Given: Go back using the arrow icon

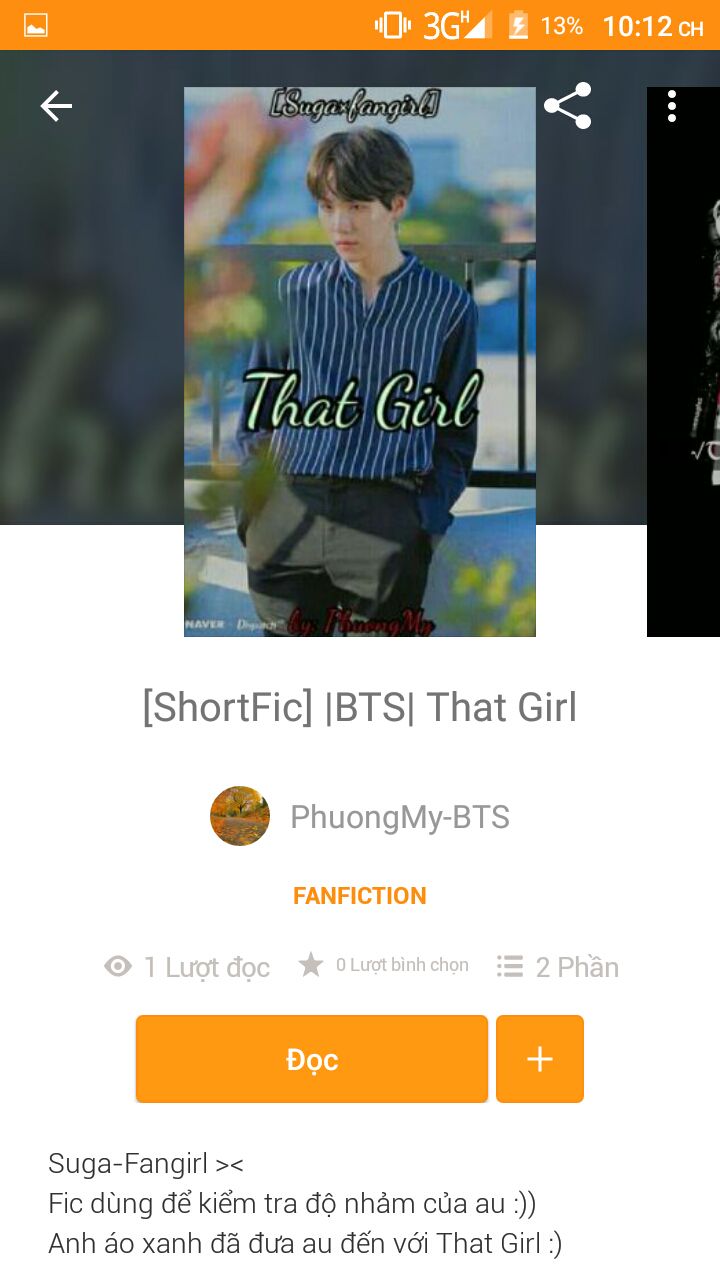Looking at the screenshot, I should (56, 106).
